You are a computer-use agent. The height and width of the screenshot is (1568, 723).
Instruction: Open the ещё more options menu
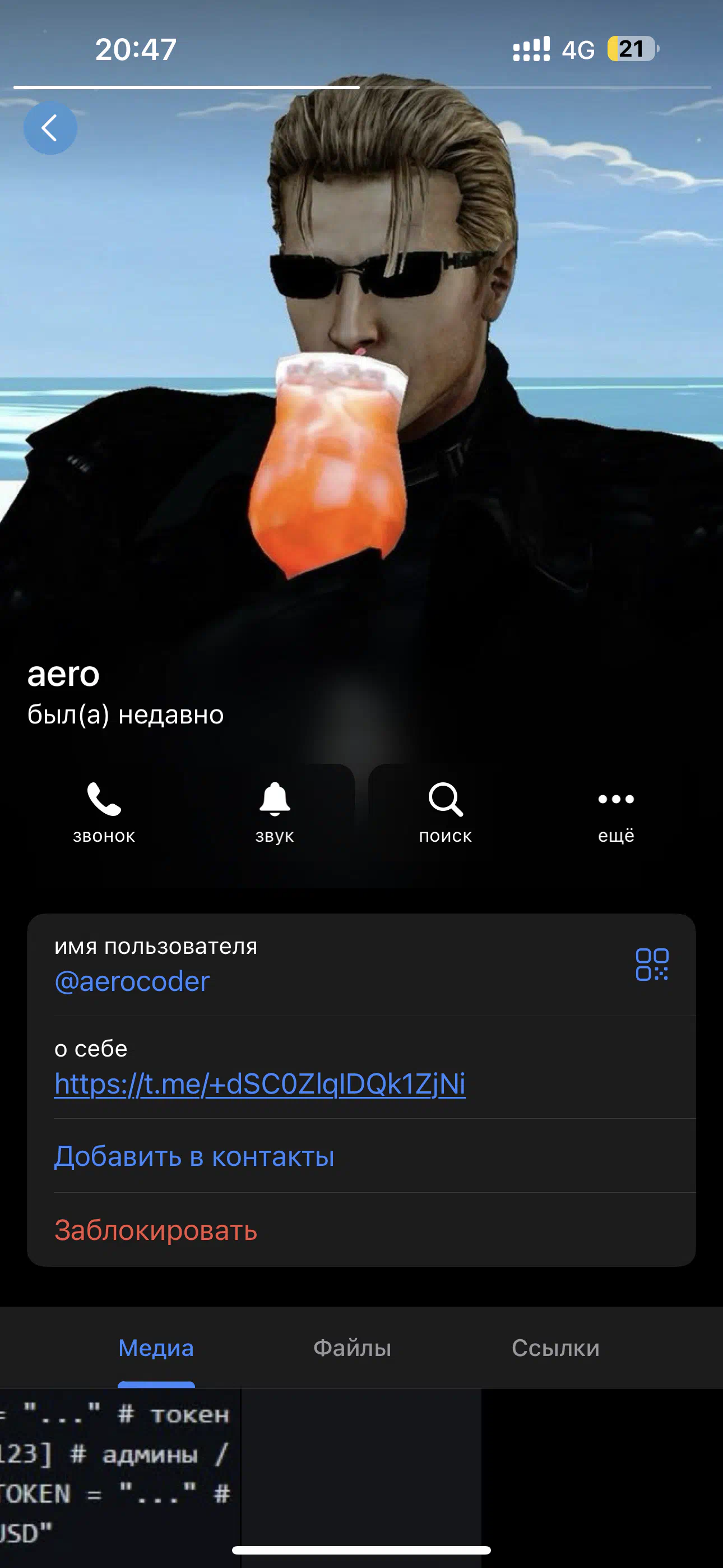pos(616,813)
